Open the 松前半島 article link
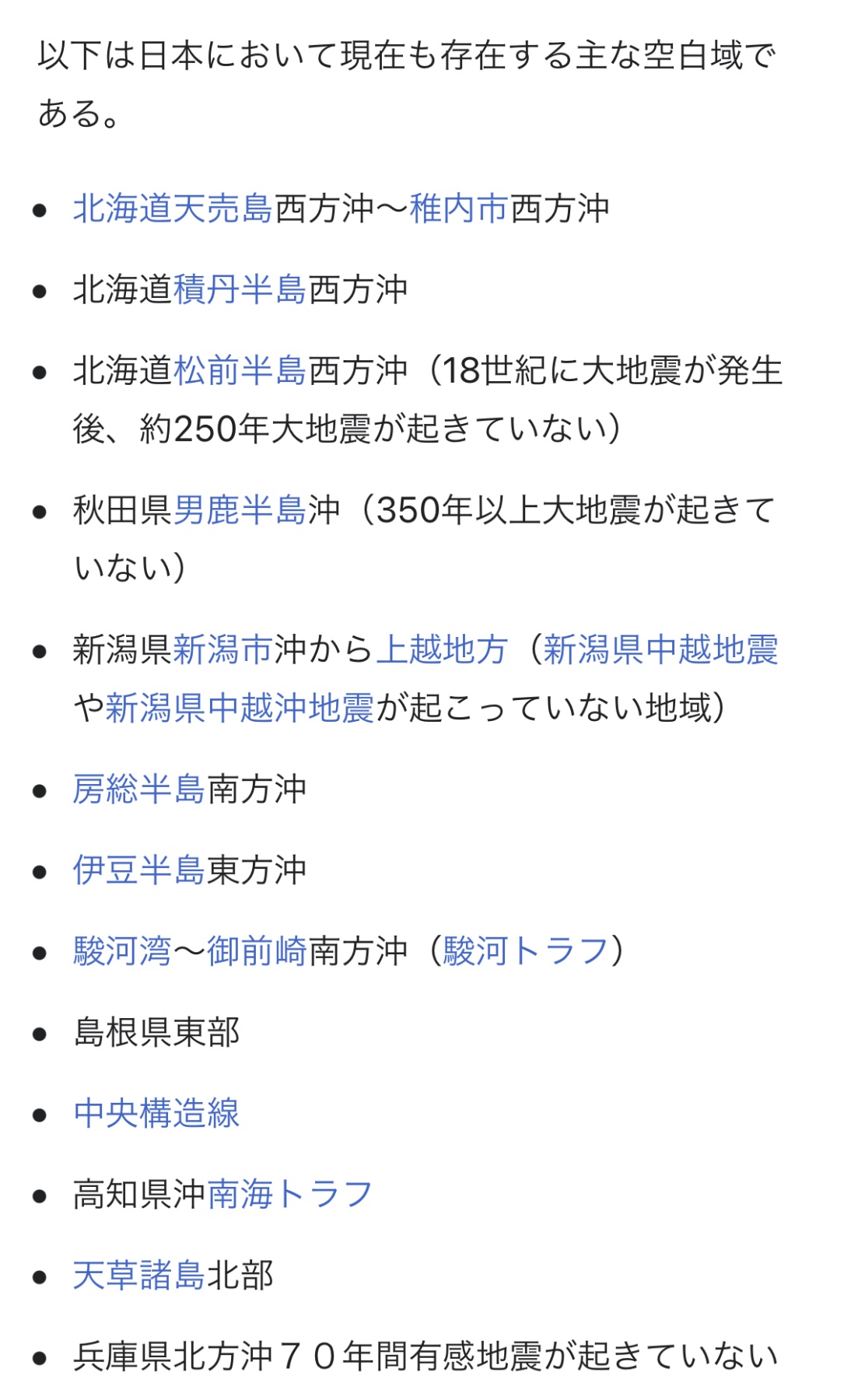The width and height of the screenshot is (844, 1400). click(240, 370)
